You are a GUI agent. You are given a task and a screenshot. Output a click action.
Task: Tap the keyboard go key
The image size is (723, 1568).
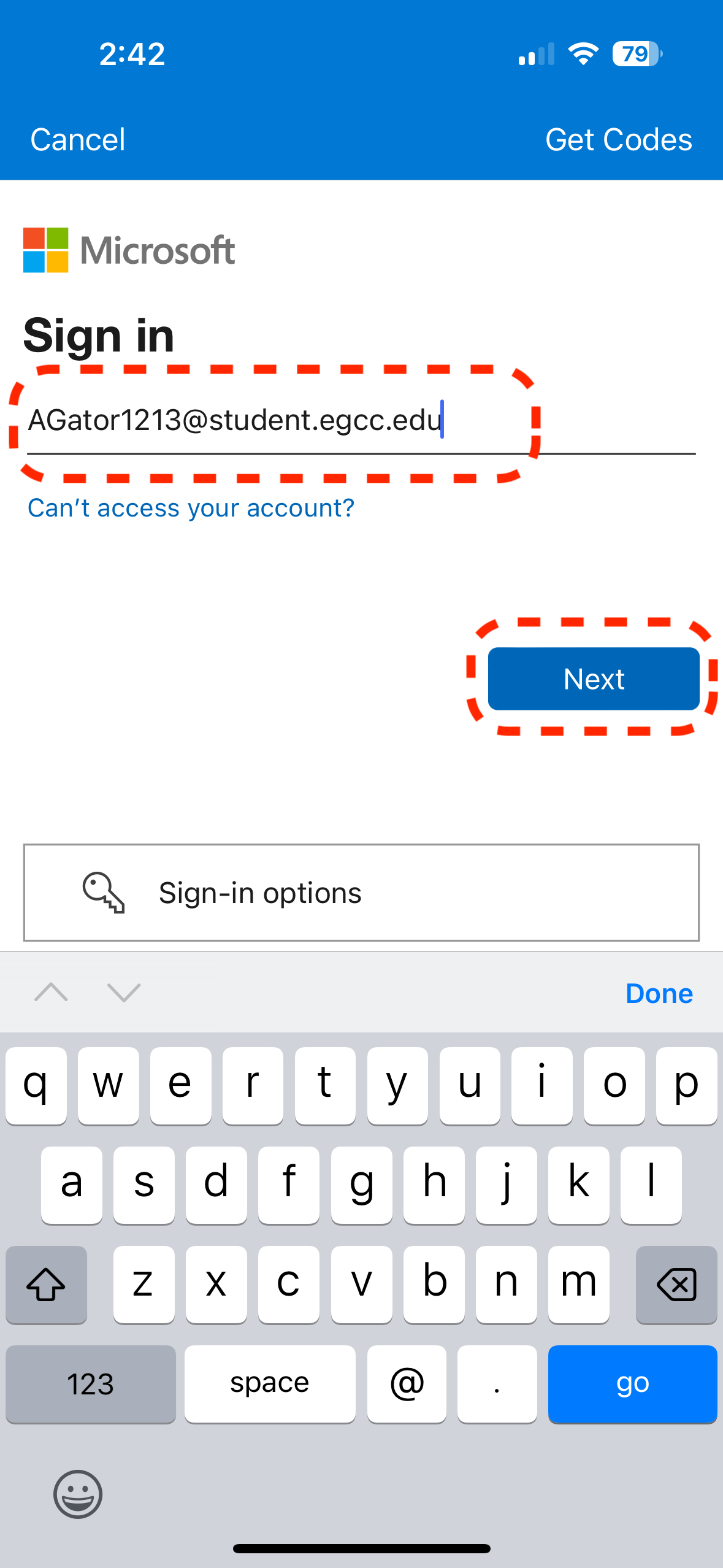pyautogui.click(x=632, y=1383)
